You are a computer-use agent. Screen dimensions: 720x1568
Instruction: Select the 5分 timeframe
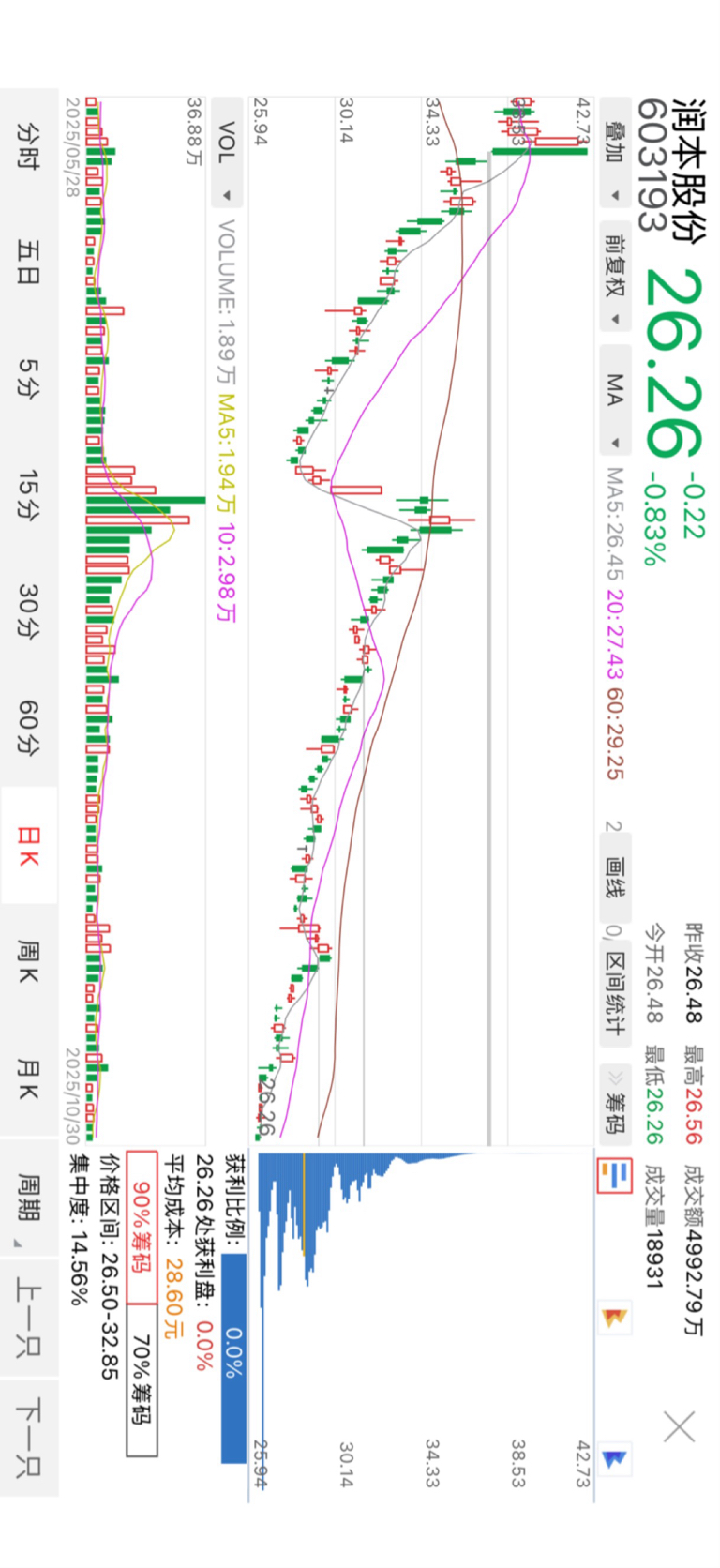click(29, 378)
